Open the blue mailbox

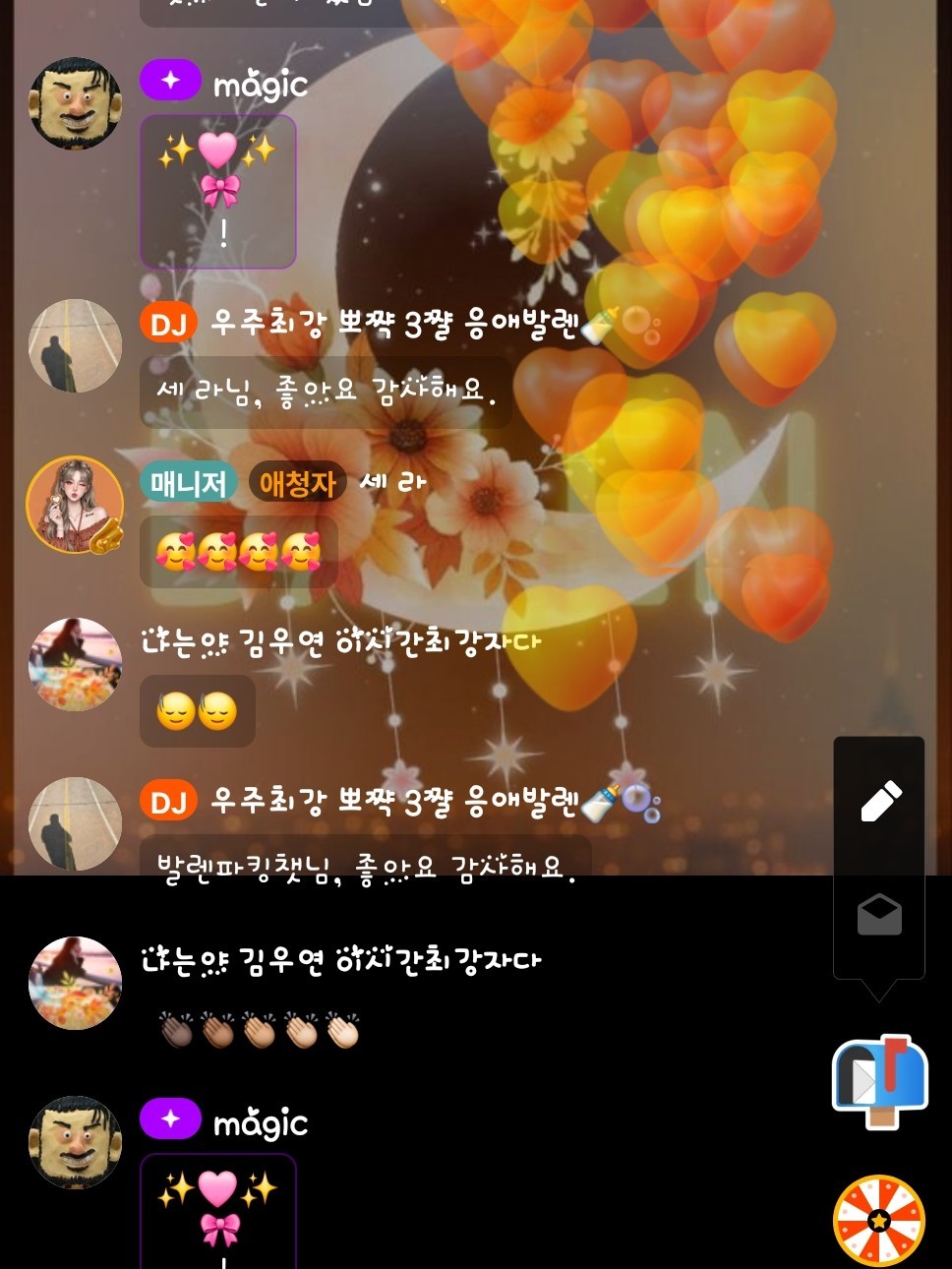[x=880, y=1082]
